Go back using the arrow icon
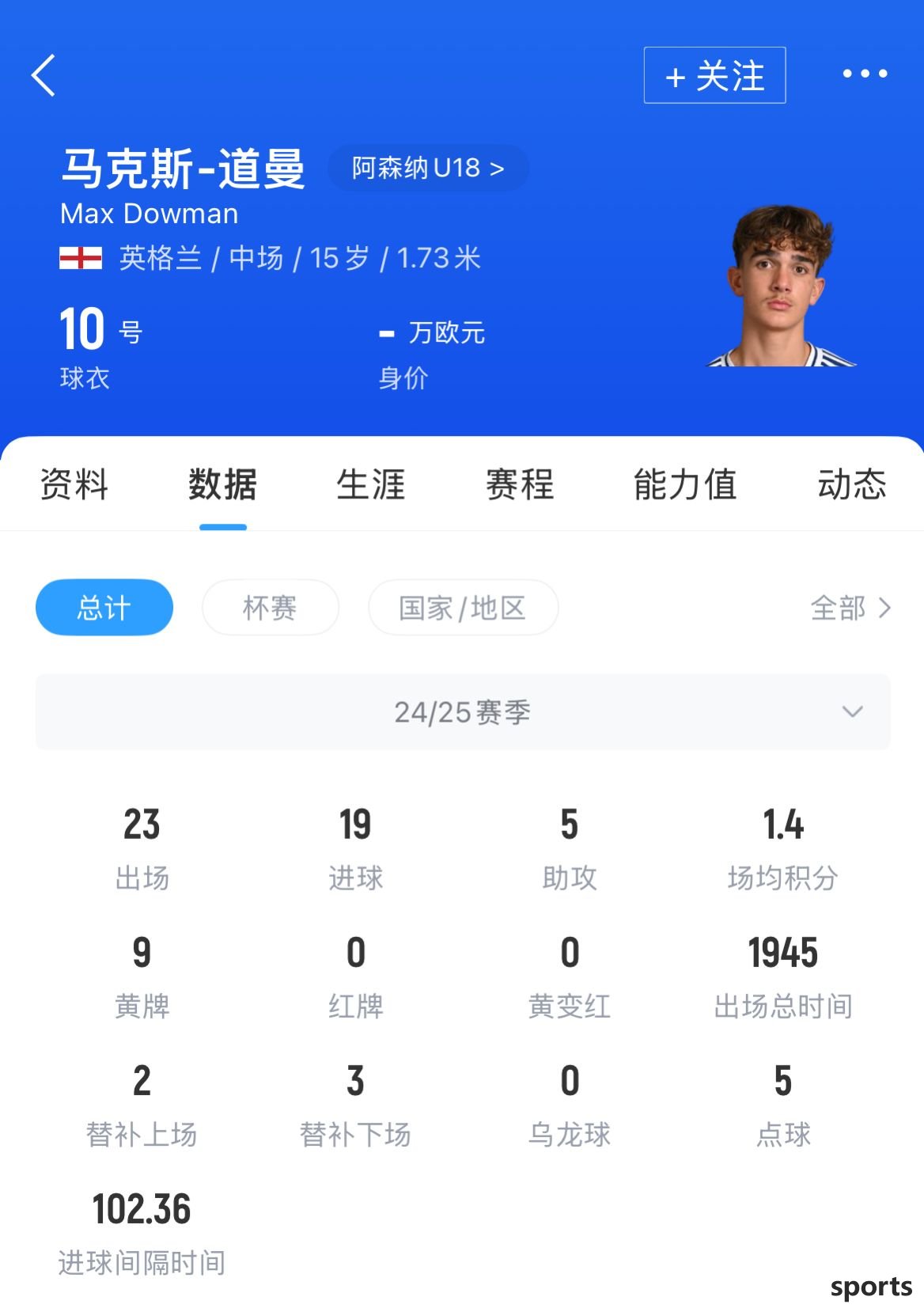 [x=44, y=75]
